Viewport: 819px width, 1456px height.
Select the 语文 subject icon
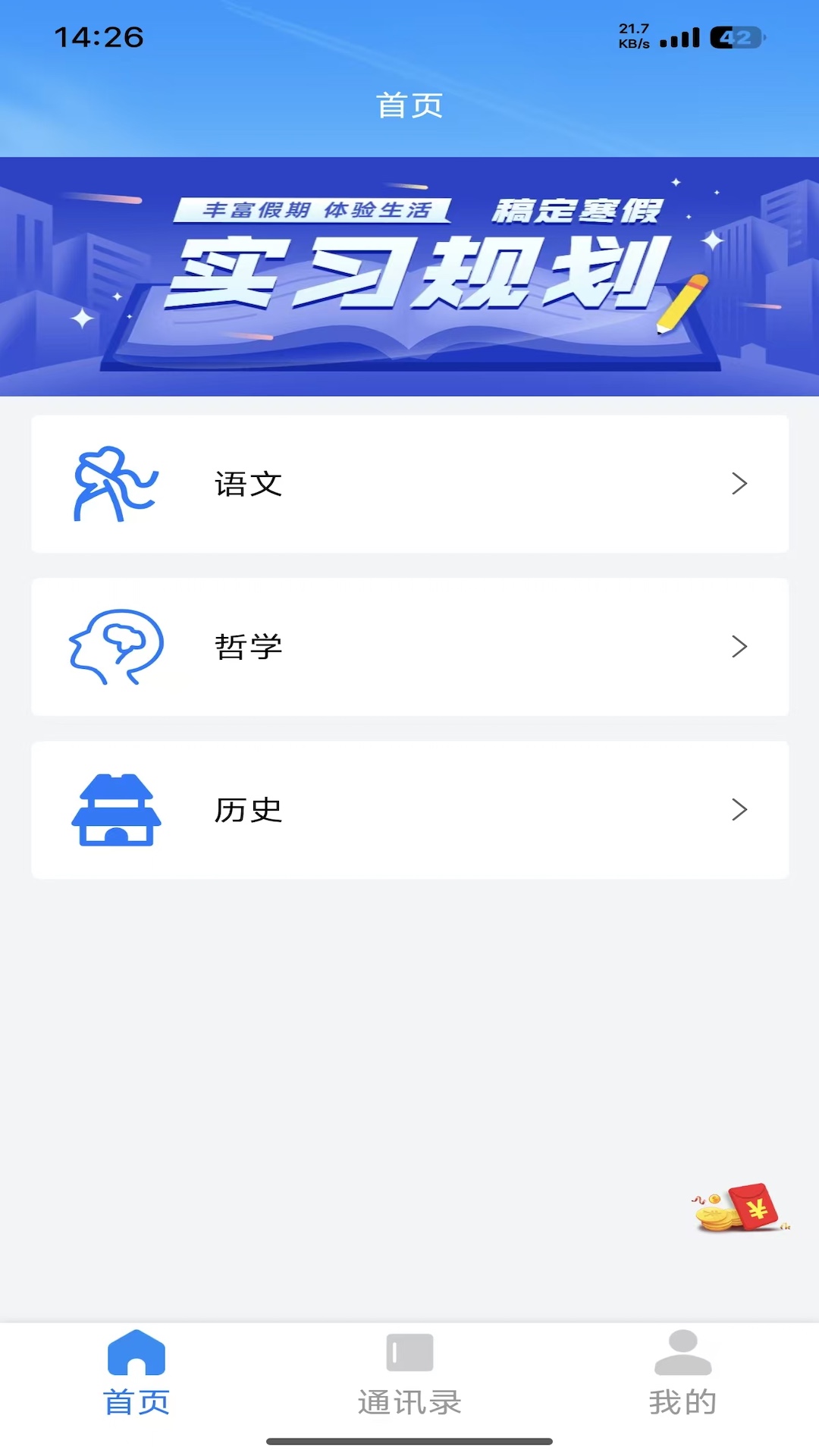coord(114,484)
